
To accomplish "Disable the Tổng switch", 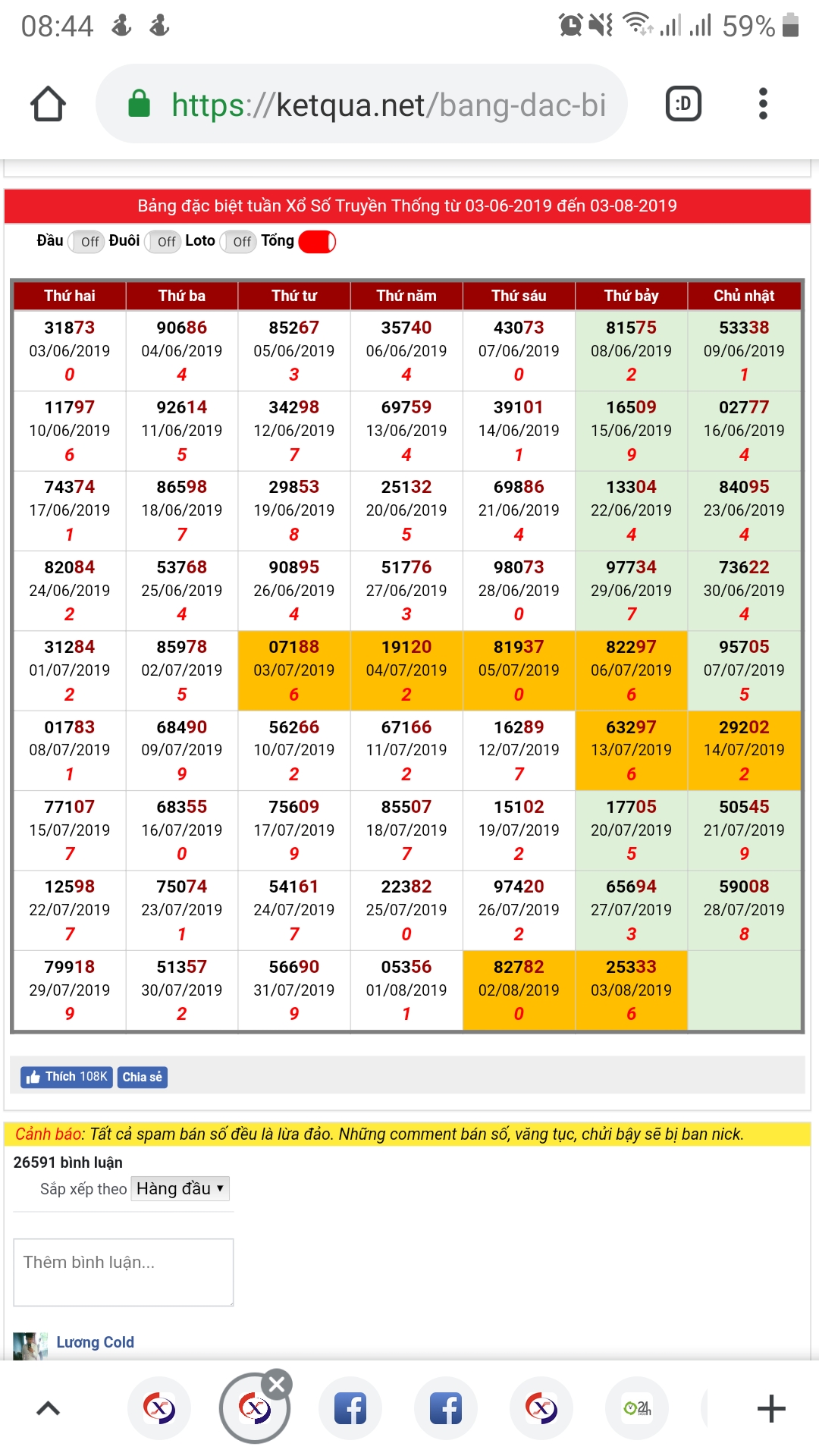I will click(x=317, y=242).
